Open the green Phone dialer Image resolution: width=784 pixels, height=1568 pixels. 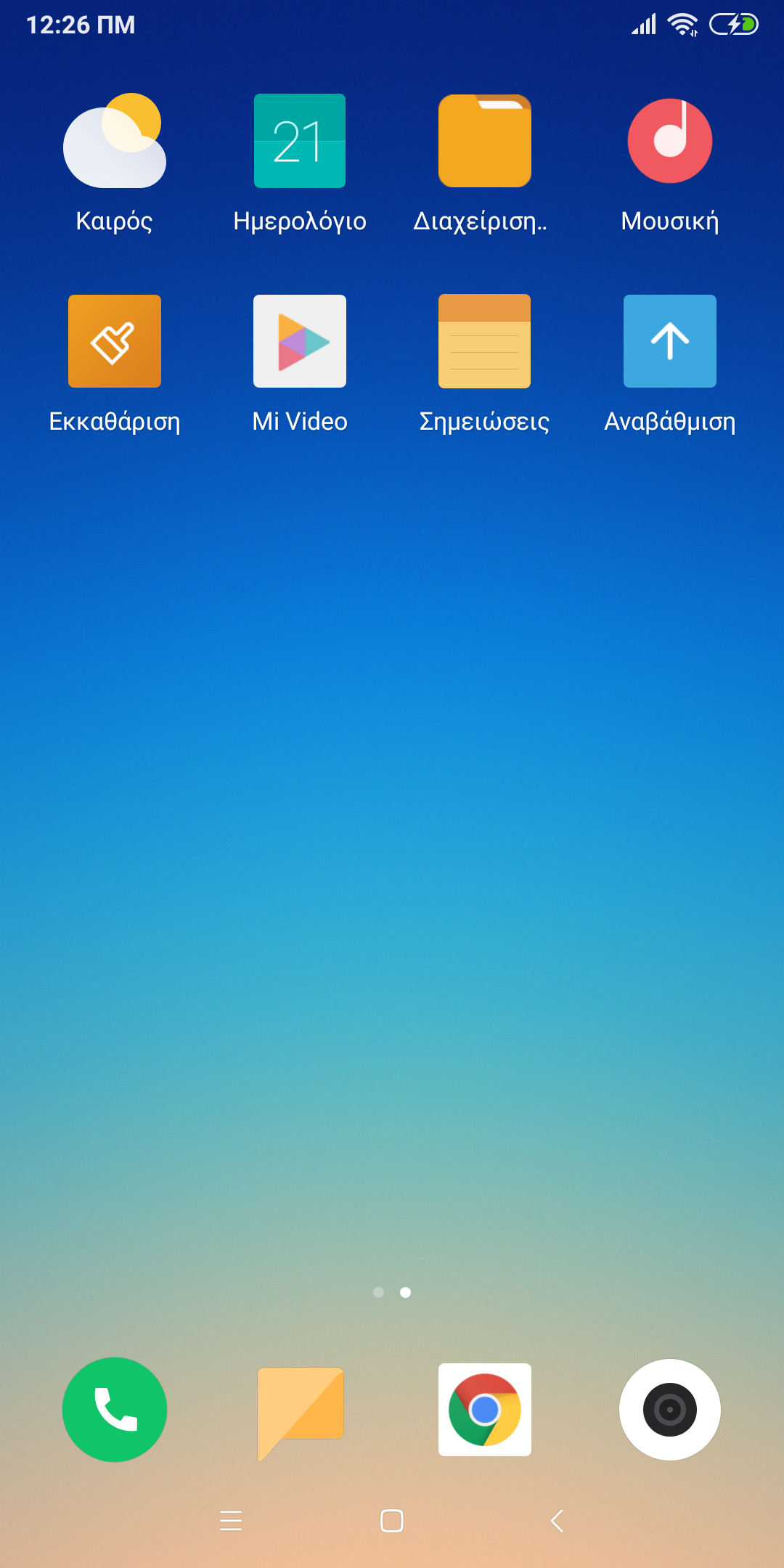tap(115, 1410)
